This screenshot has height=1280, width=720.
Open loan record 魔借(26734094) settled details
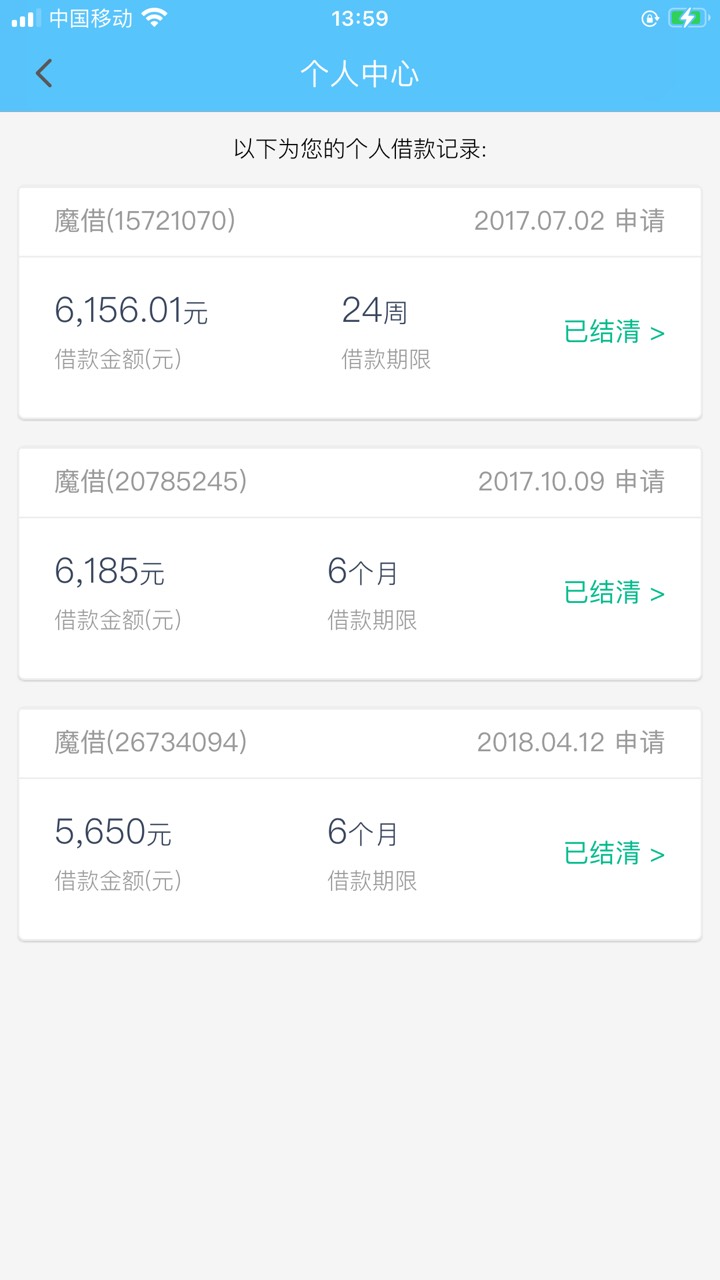coord(614,854)
